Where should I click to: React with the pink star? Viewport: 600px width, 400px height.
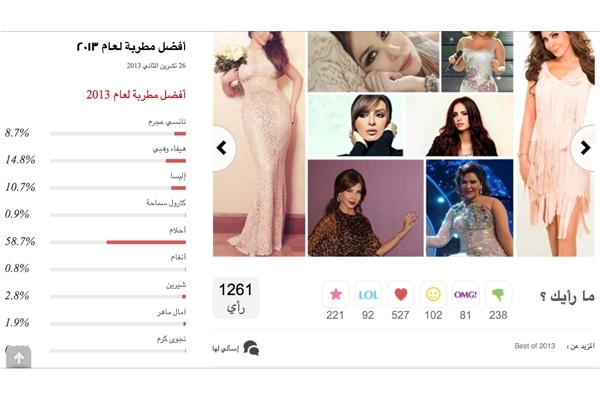[336, 294]
